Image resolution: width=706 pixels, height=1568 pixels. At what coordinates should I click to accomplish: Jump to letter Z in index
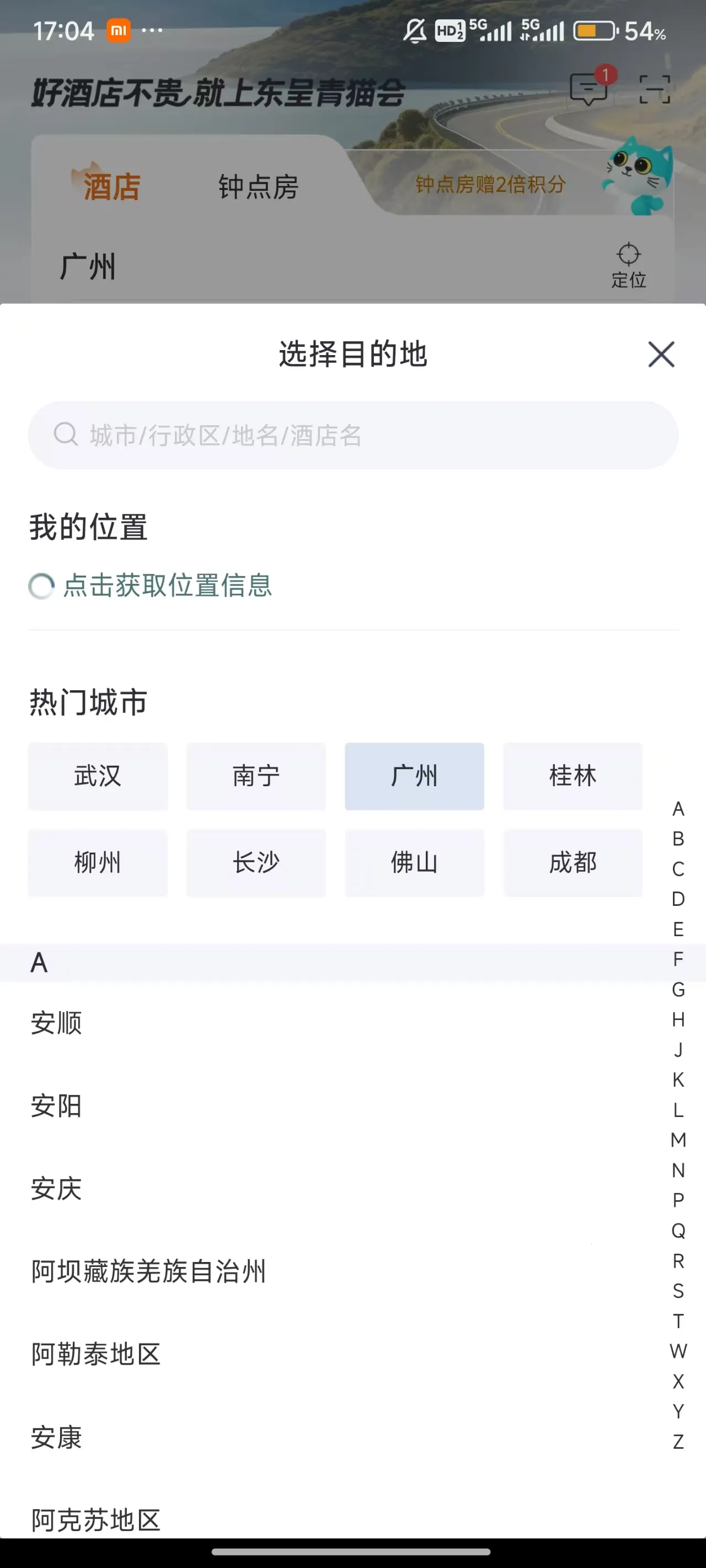click(678, 1441)
